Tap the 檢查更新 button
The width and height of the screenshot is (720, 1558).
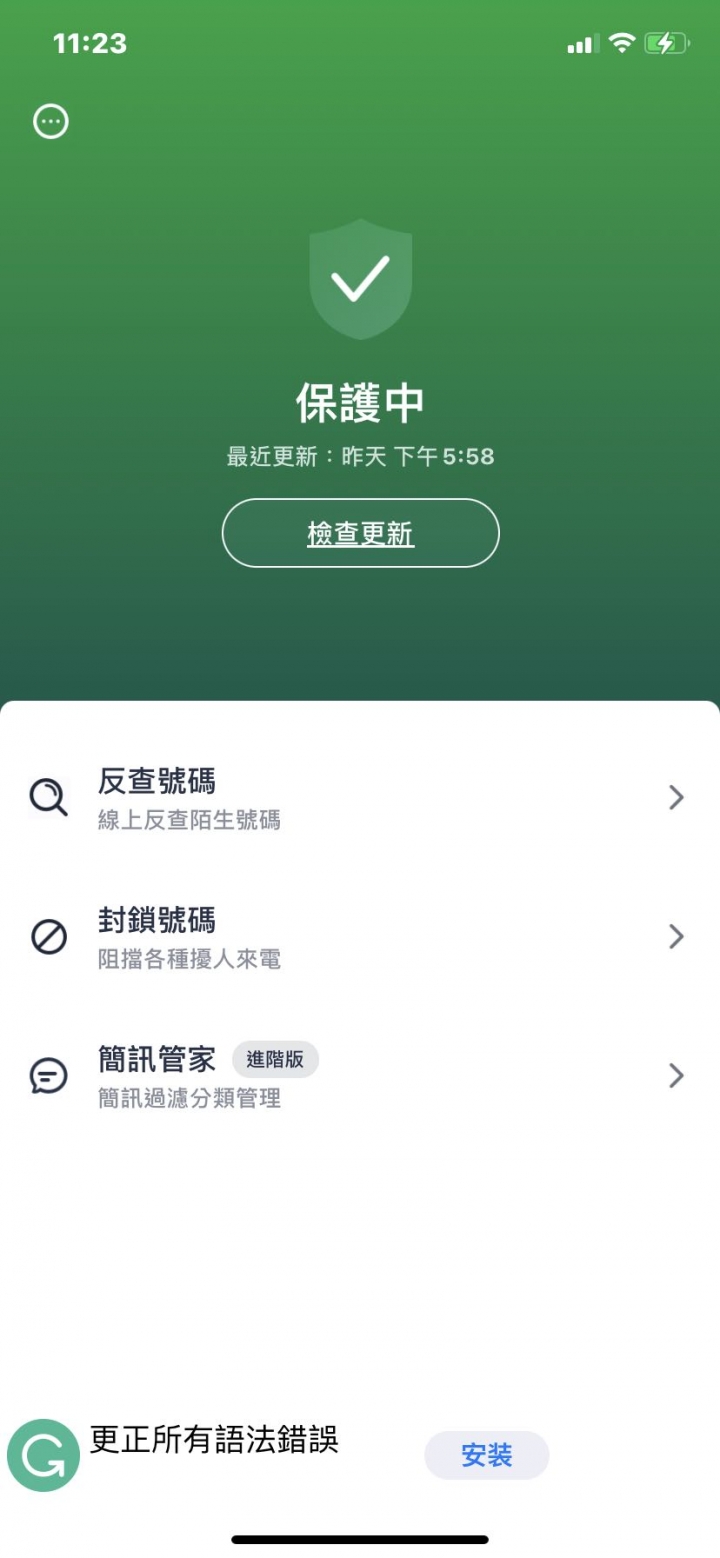360,533
